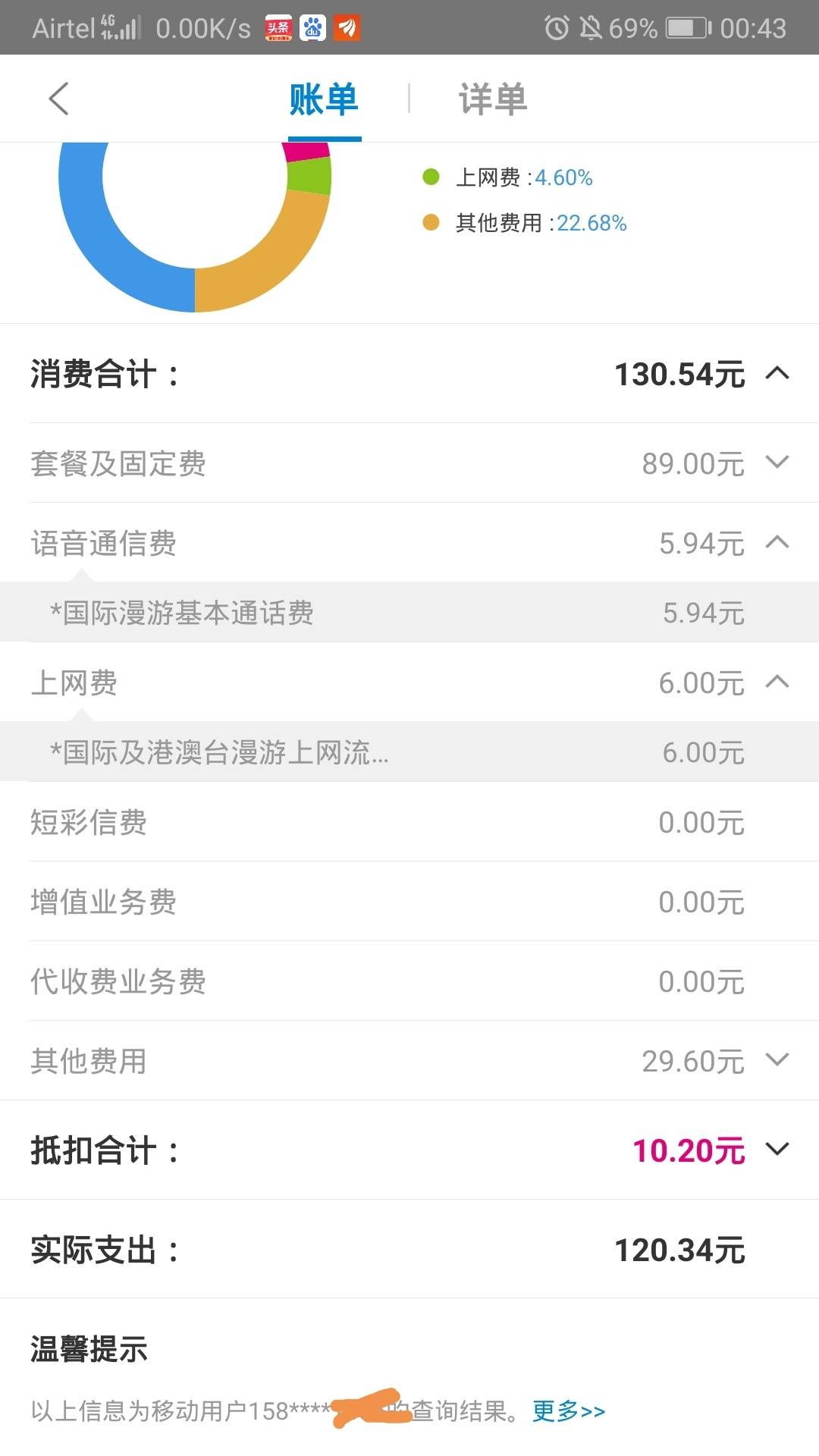Switch to the 详单 tab
The width and height of the screenshot is (819, 1456).
click(492, 99)
